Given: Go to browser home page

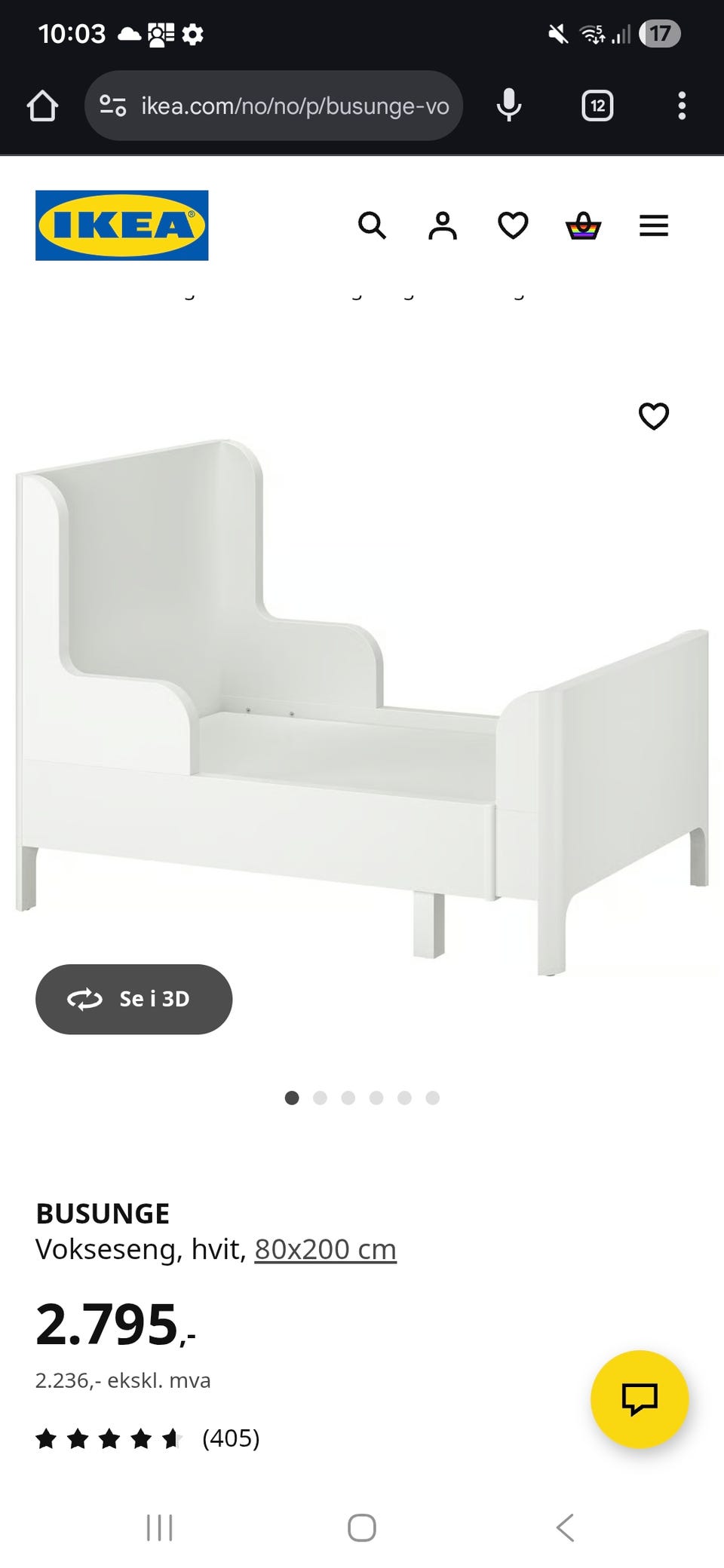Looking at the screenshot, I should coord(42,106).
